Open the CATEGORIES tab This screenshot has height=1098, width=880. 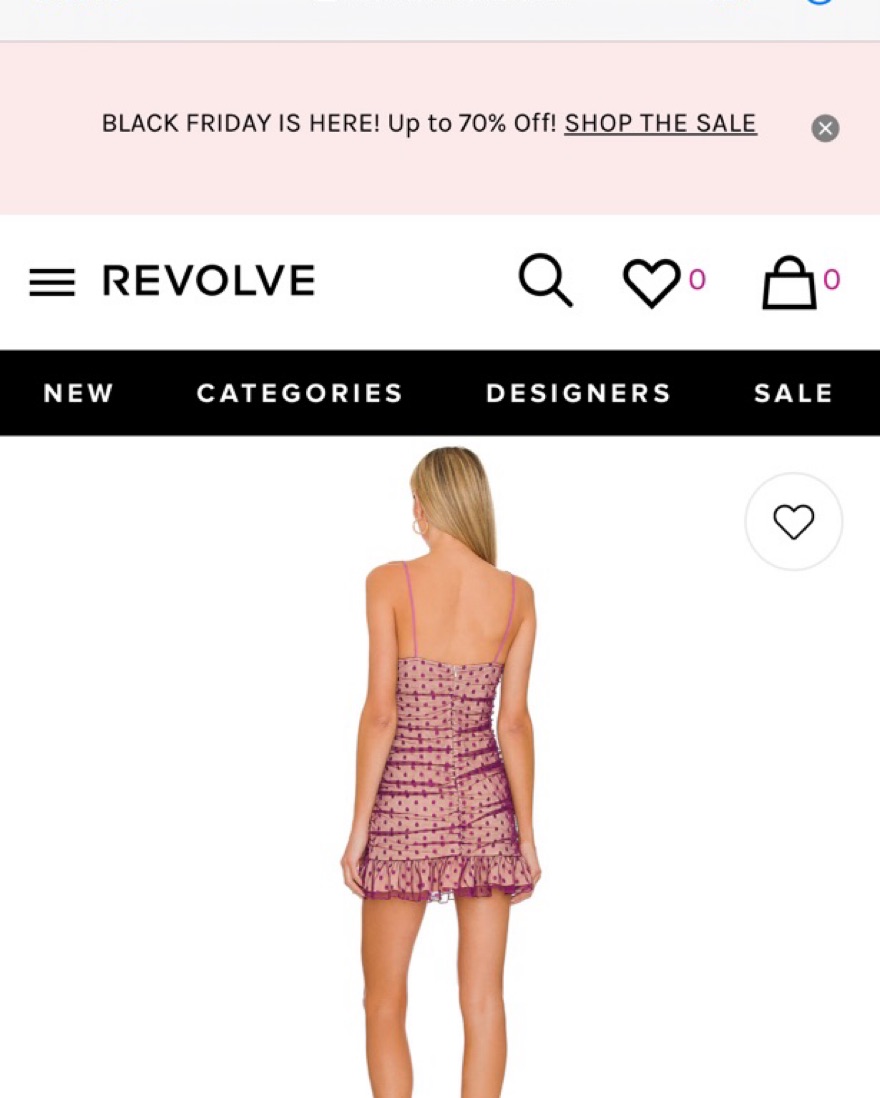(x=299, y=393)
